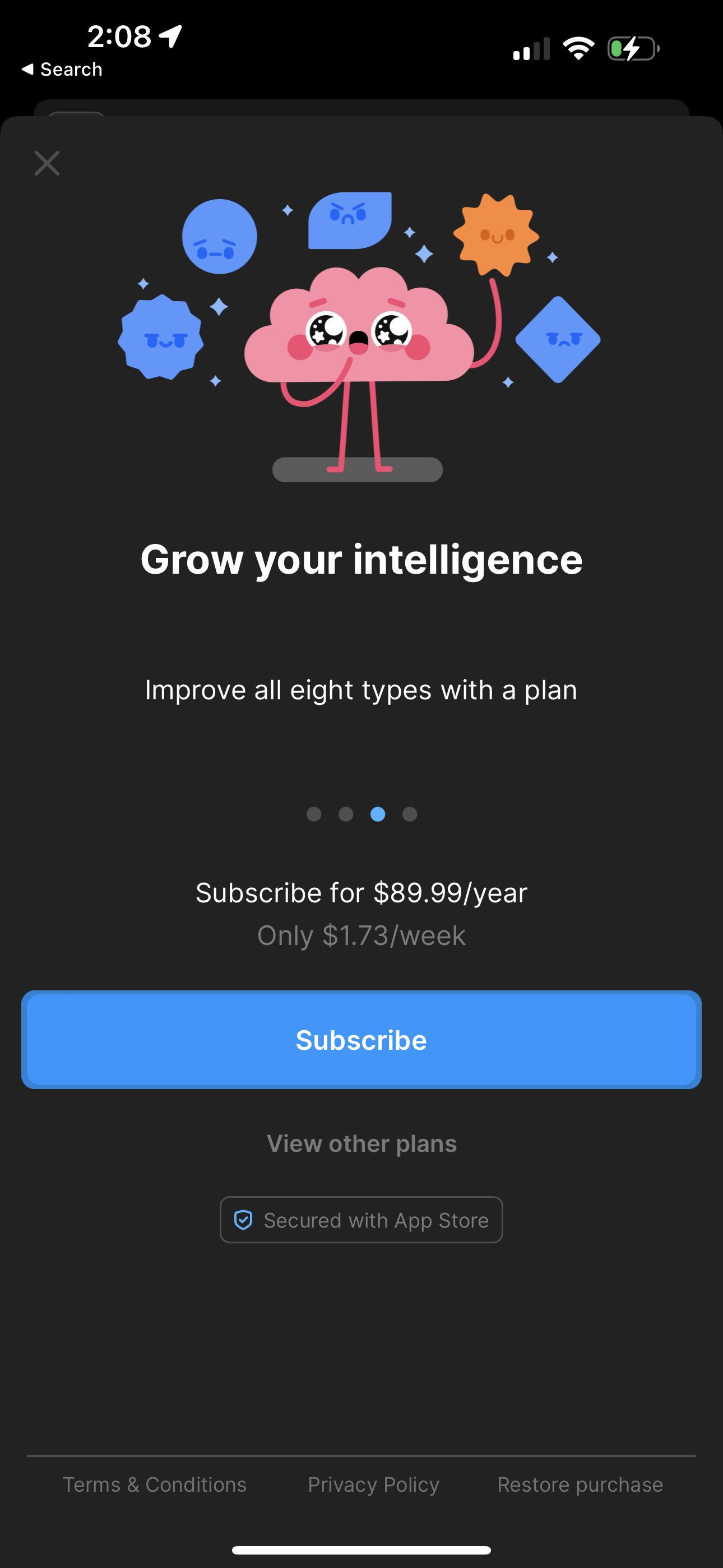
Task: Dismiss the paywall with the X icon
Action: click(47, 163)
